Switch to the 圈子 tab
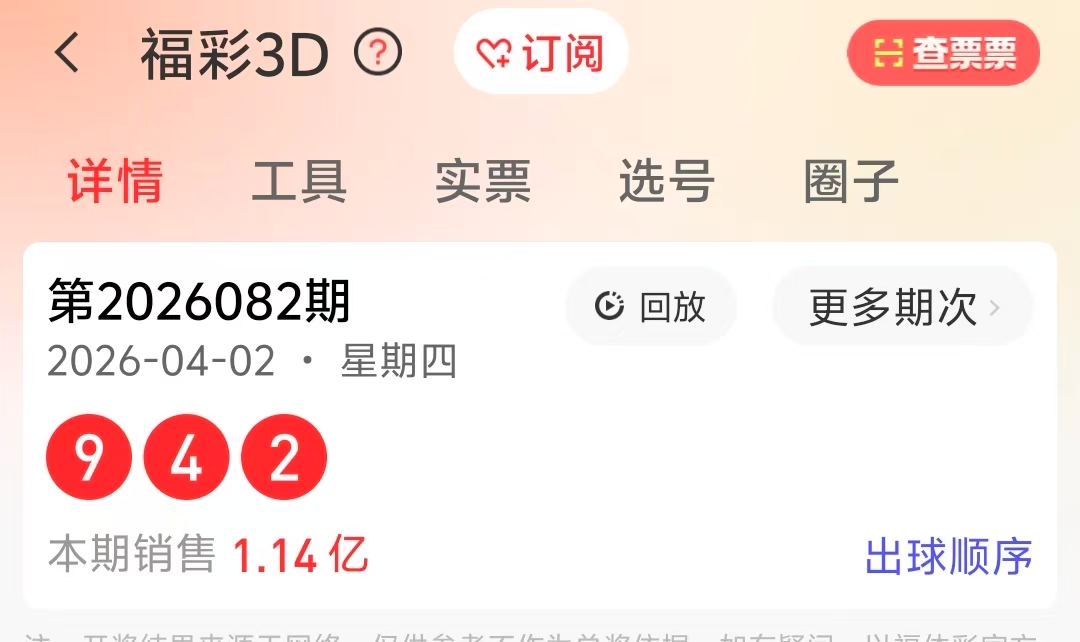Image resolution: width=1080 pixels, height=642 pixels. 851,182
